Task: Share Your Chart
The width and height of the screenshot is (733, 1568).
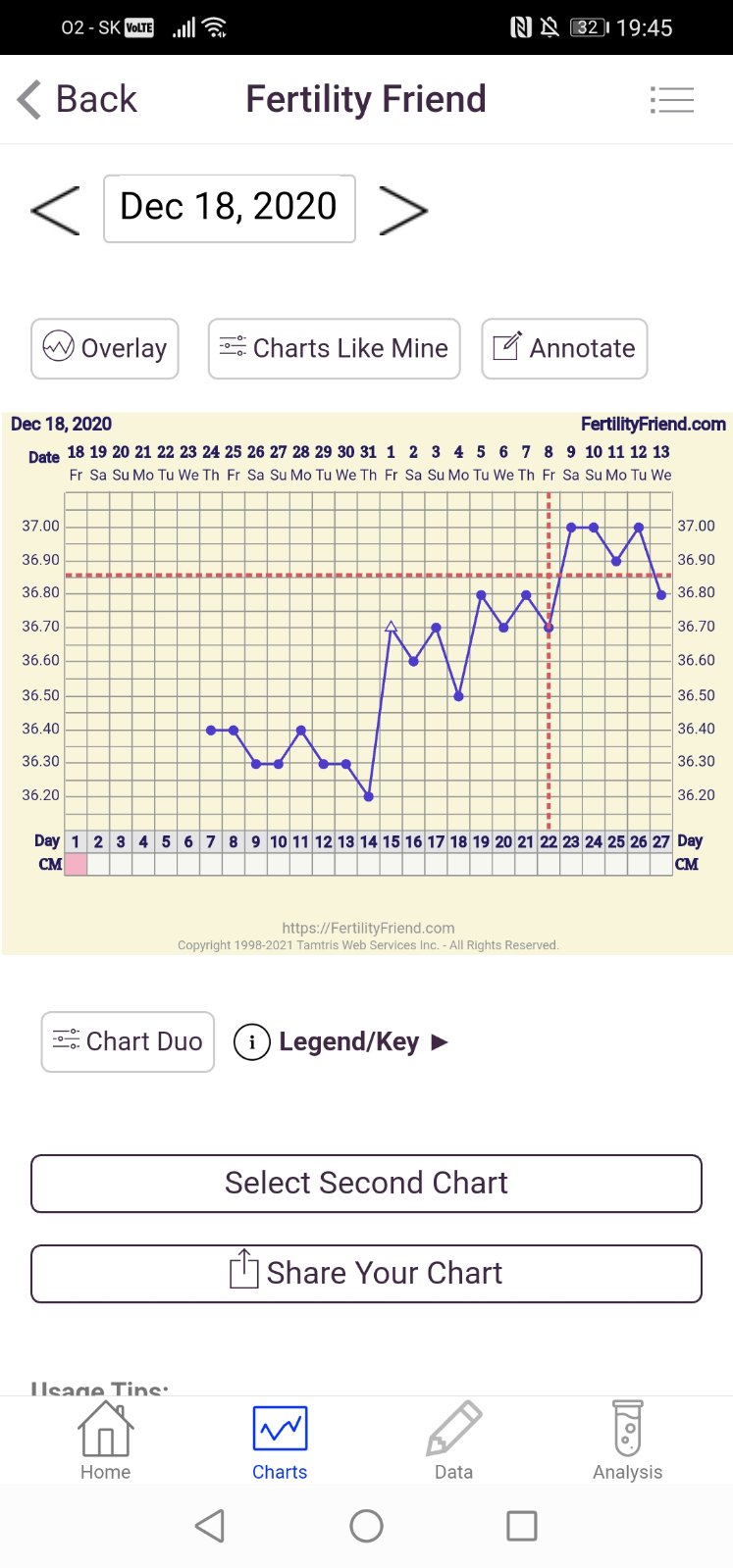Action: [x=366, y=1274]
